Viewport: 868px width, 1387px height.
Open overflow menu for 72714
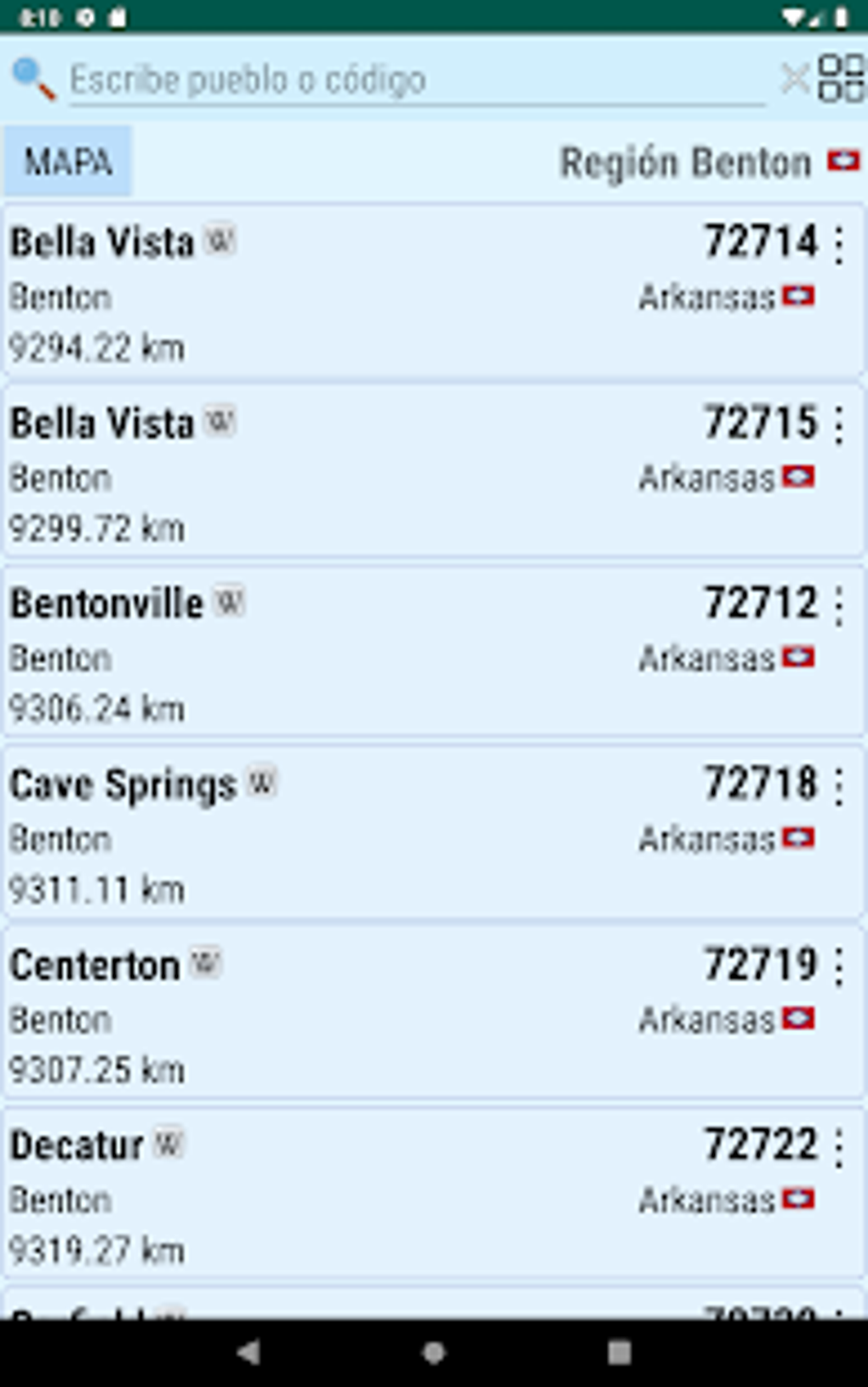[x=839, y=245]
